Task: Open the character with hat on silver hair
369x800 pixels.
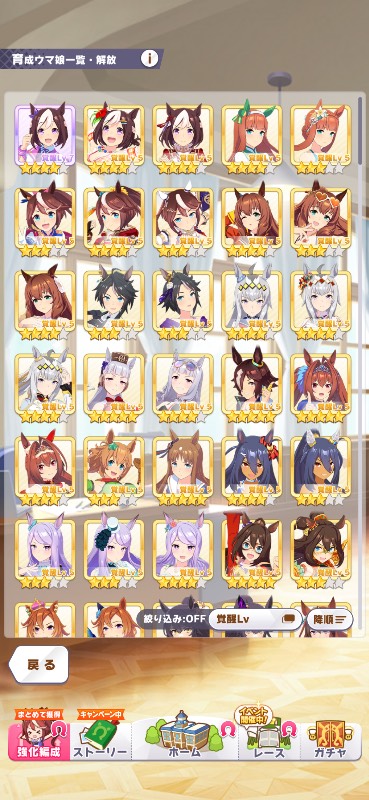Action: [114, 387]
